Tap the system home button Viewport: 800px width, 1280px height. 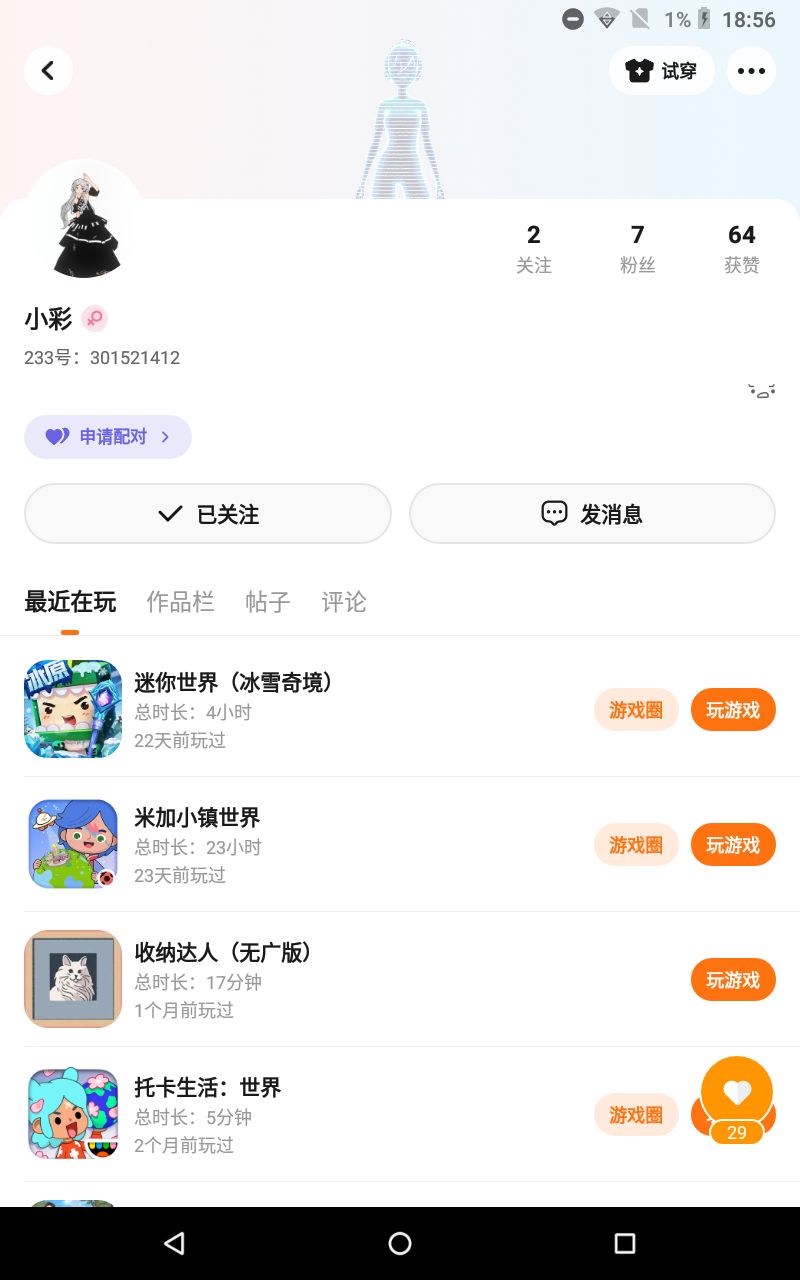(400, 1243)
